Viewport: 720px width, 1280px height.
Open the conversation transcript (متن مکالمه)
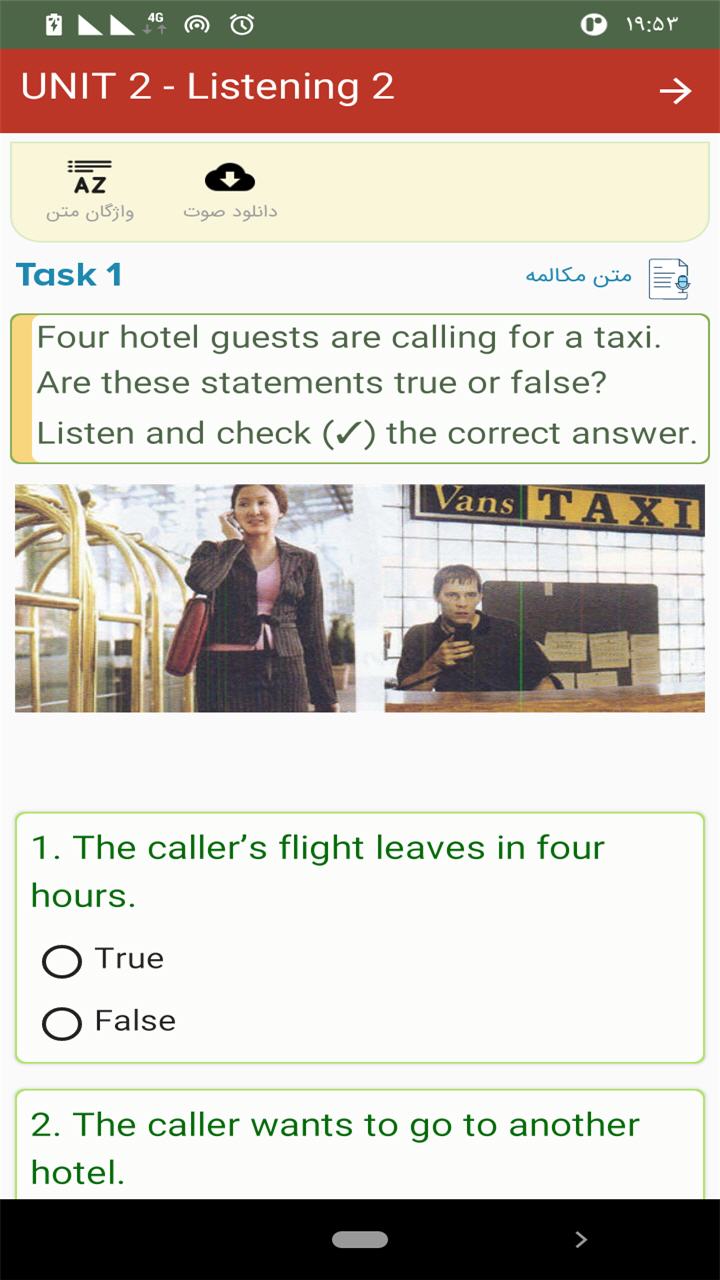click(608, 276)
